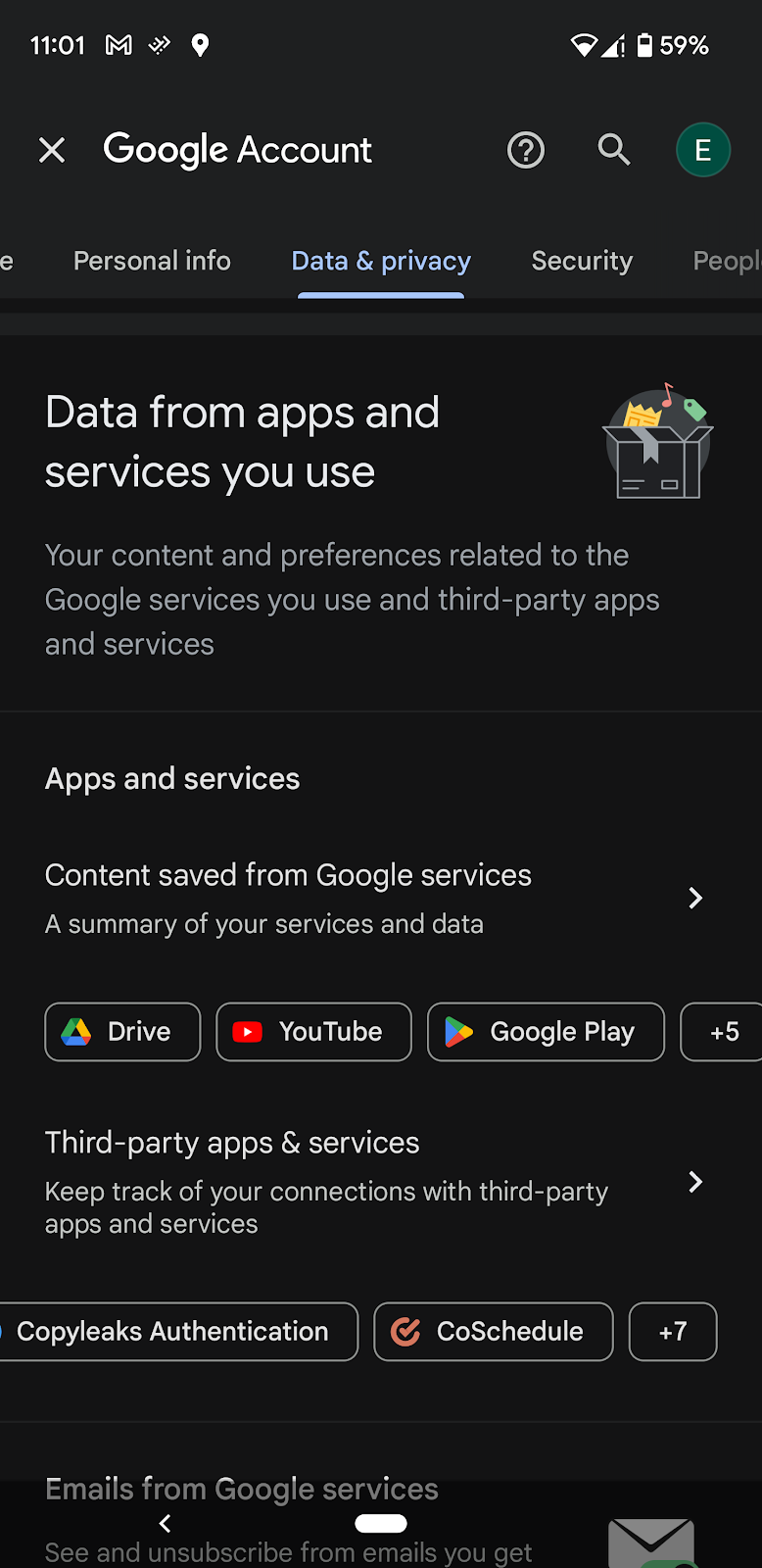Close the Google Account screen
This screenshot has width=762, height=1568.
click(52, 150)
